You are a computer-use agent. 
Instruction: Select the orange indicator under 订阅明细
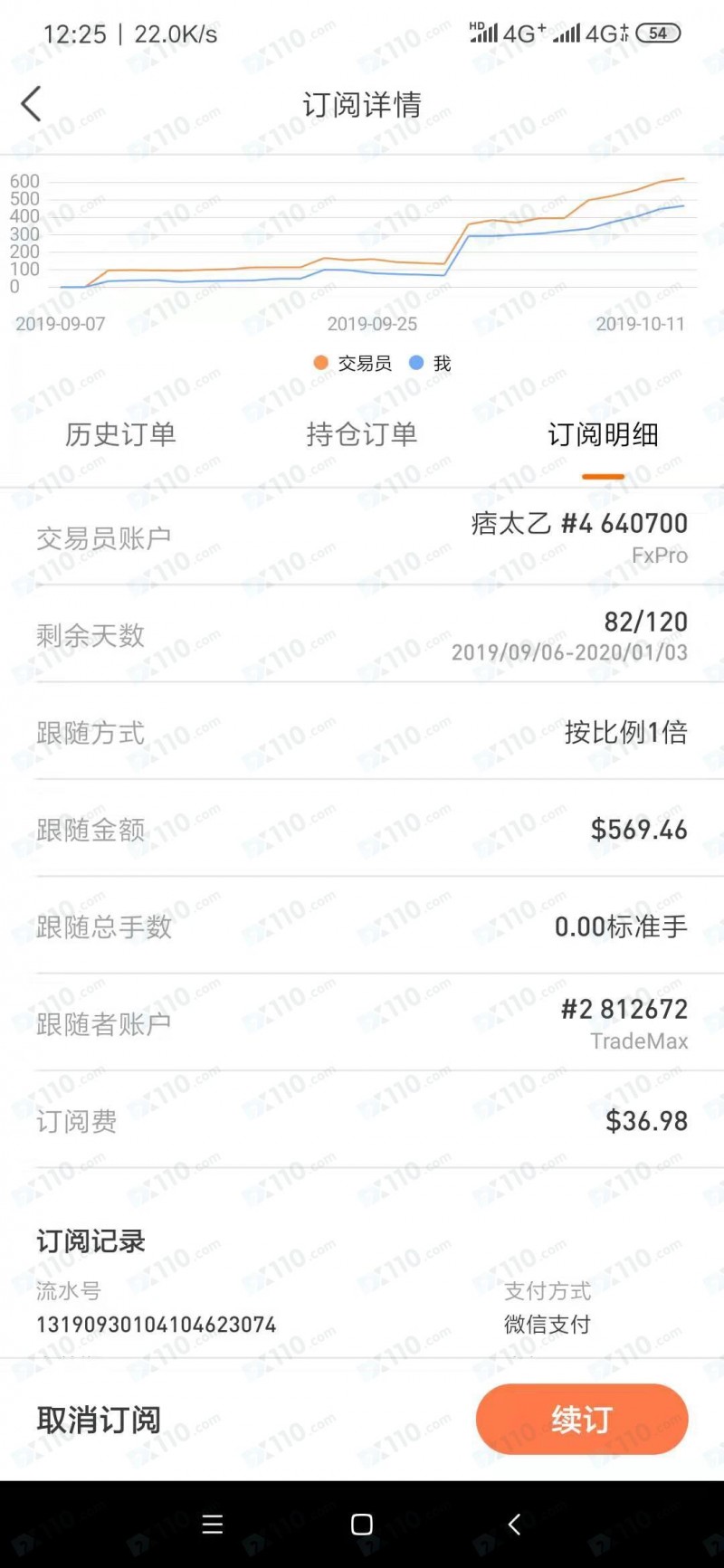(x=604, y=474)
